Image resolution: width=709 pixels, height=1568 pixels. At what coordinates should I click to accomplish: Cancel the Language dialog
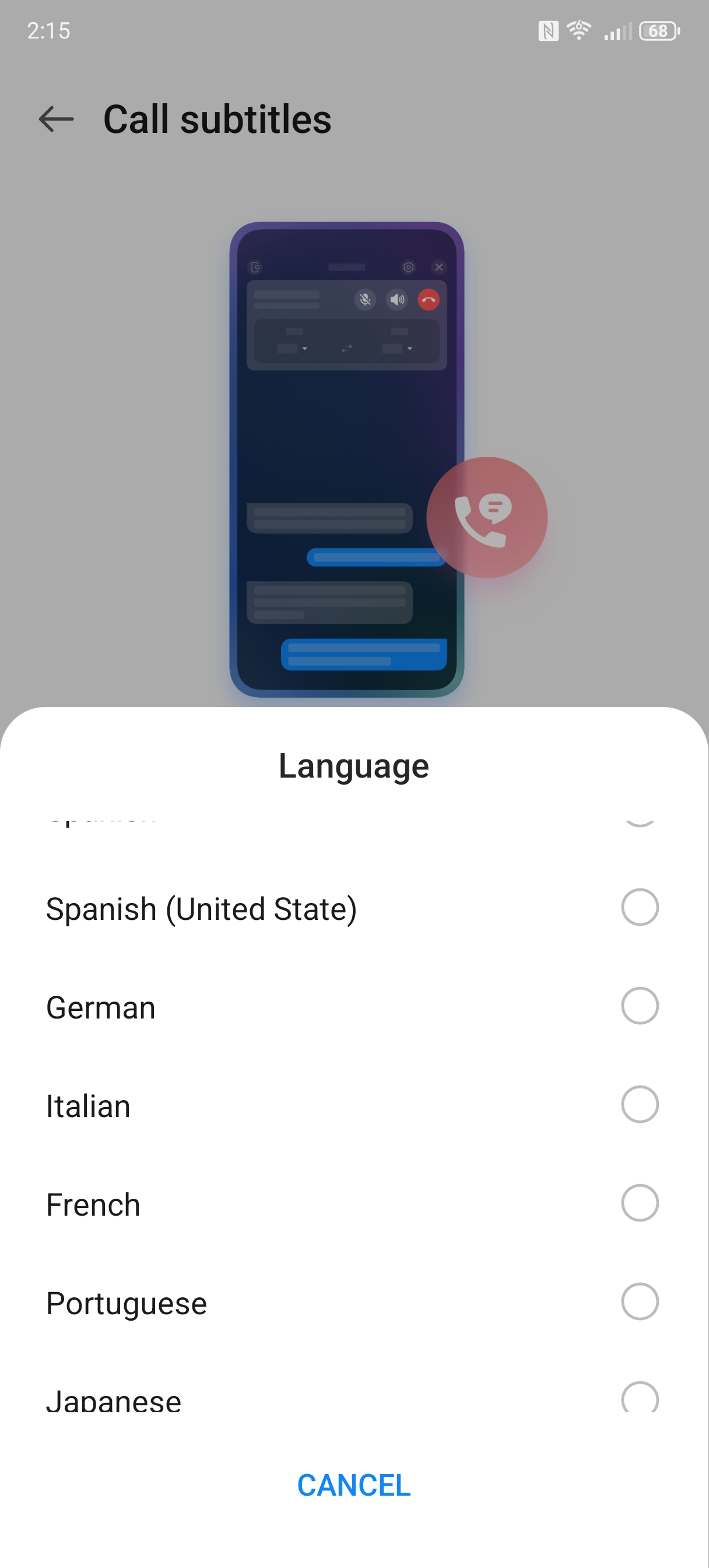[x=353, y=1485]
